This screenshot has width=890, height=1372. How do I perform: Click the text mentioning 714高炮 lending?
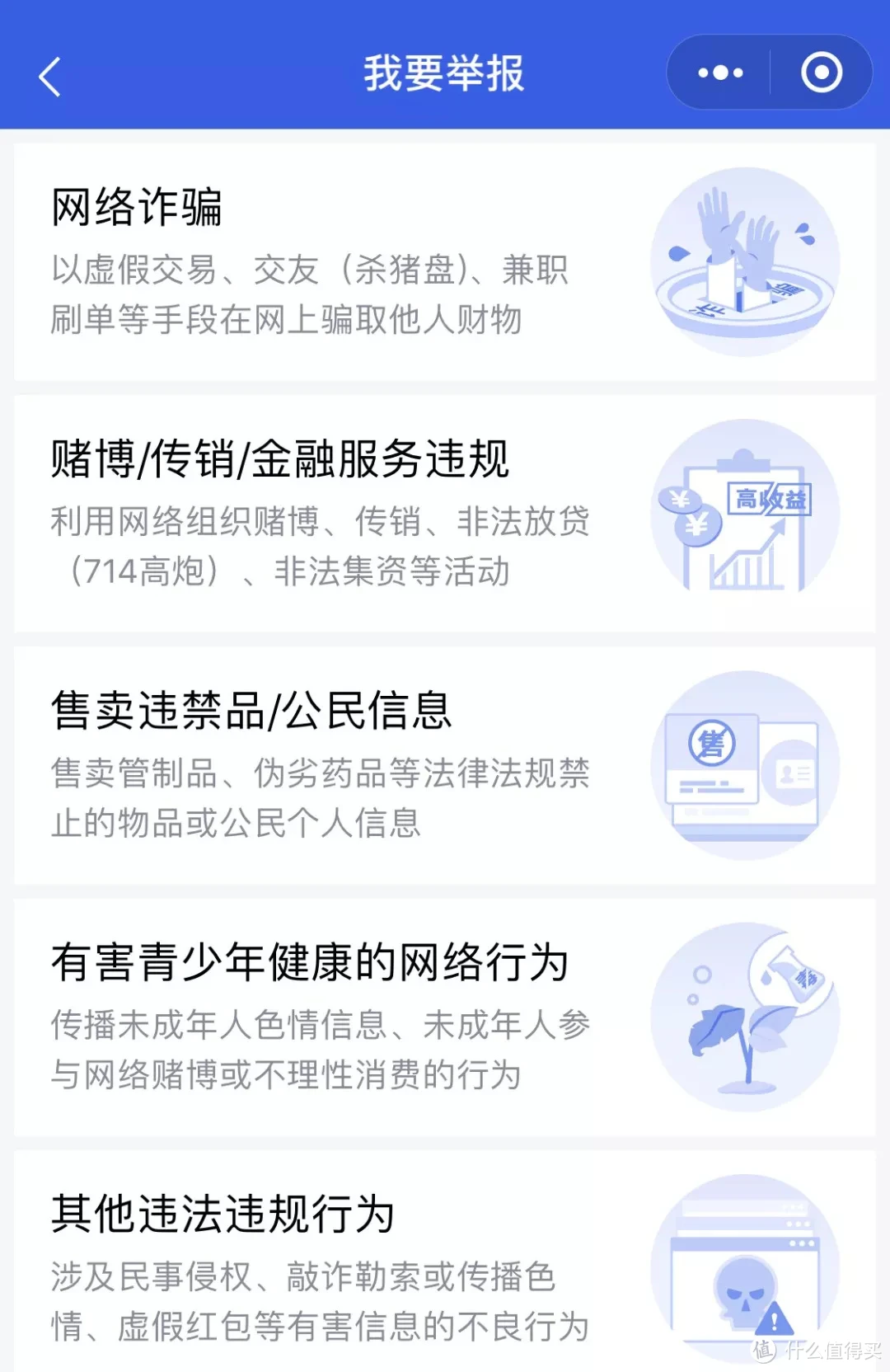(280, 567)
